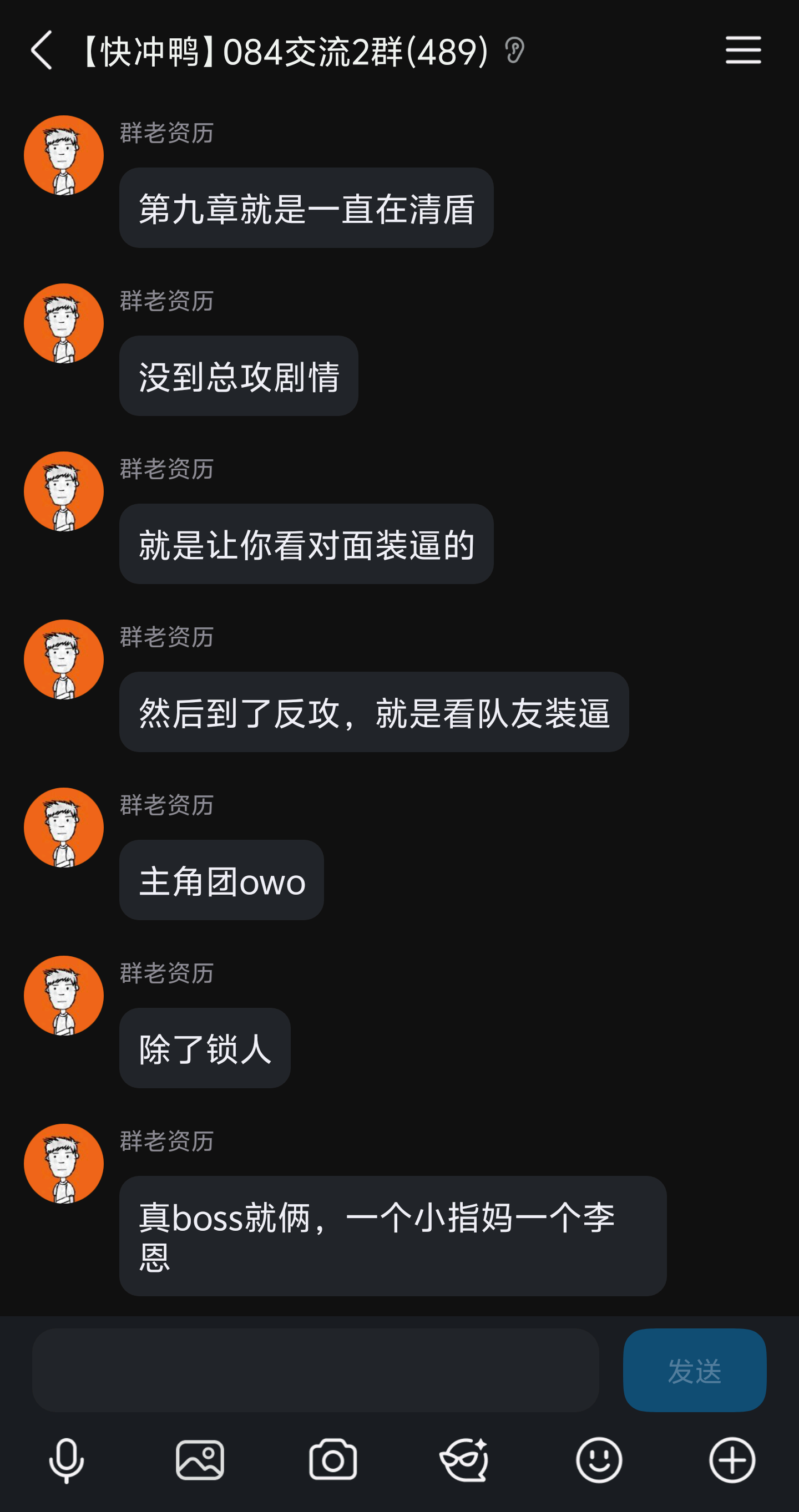Record a voice message with microphone

(67, 1460)
